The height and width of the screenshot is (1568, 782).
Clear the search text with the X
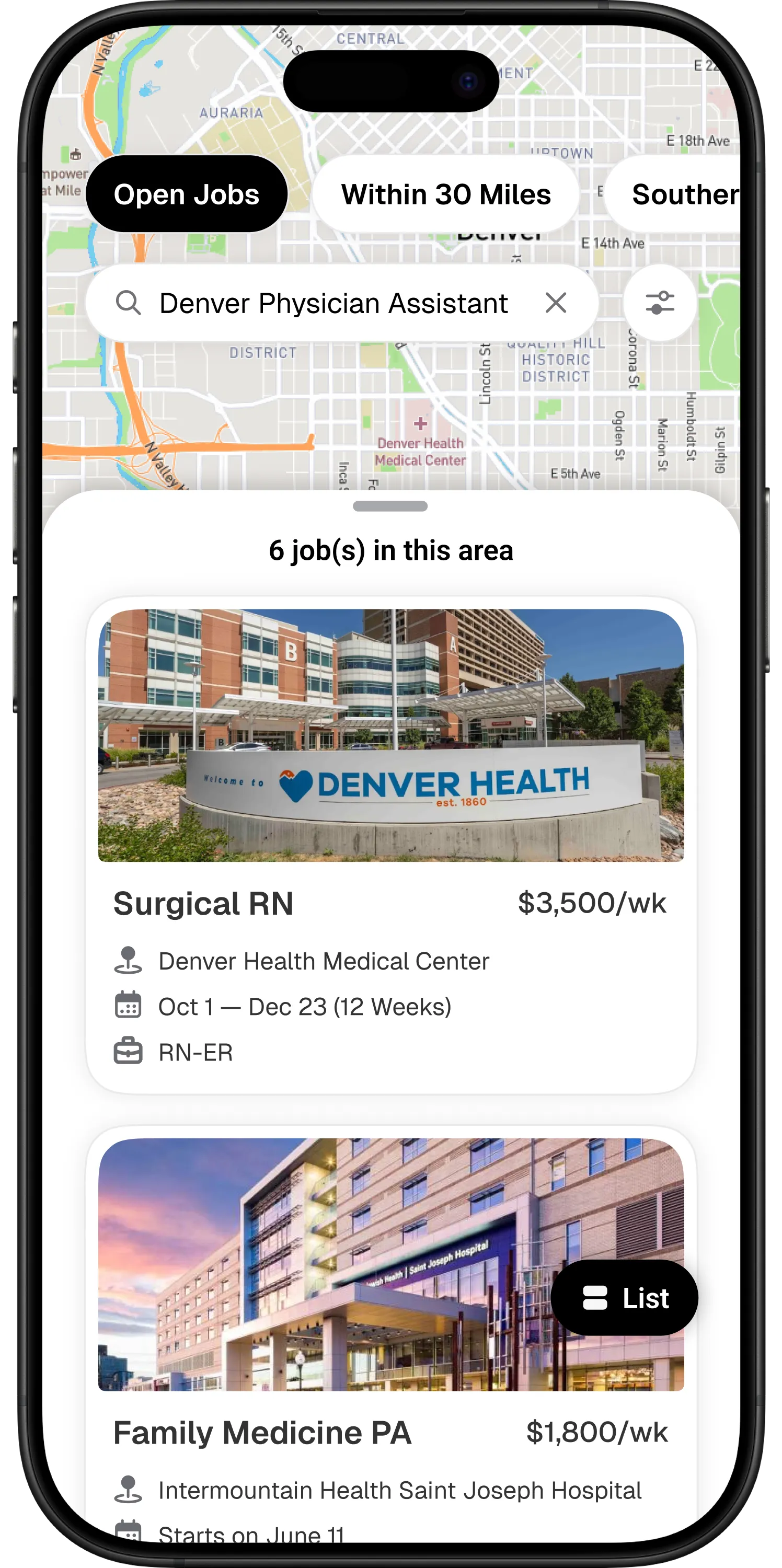click(x=556, y=303)
